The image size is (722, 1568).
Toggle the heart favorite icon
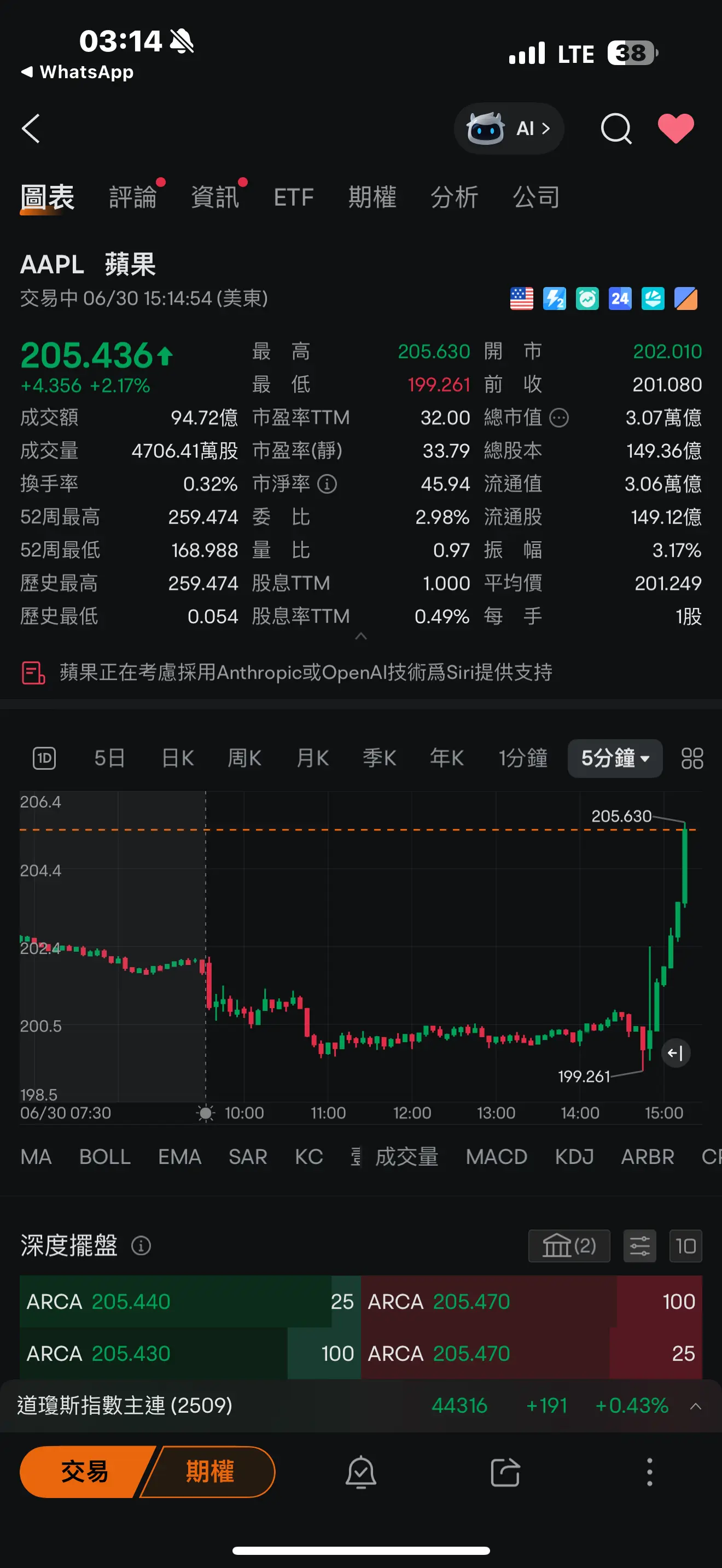pyautogui.click(x=677, y=128)
